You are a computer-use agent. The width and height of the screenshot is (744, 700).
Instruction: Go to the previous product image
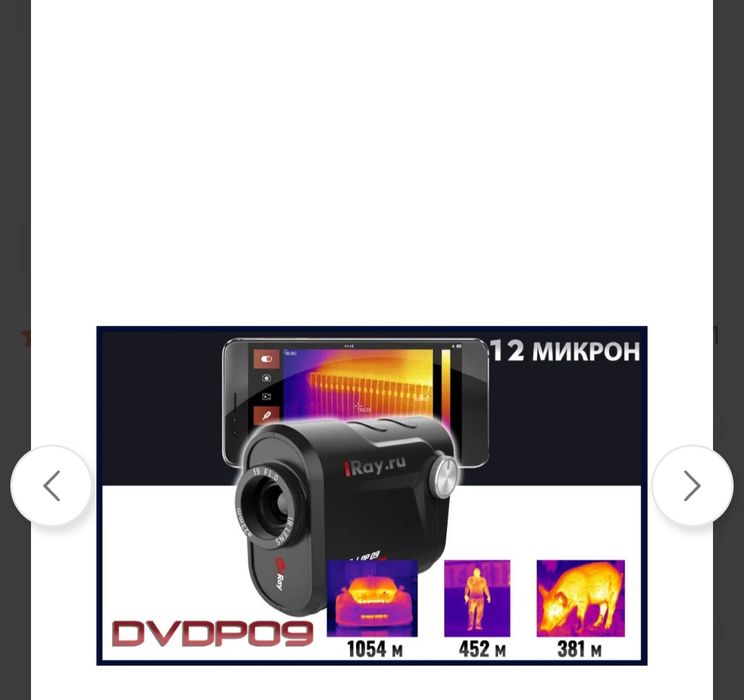[51, 486]
